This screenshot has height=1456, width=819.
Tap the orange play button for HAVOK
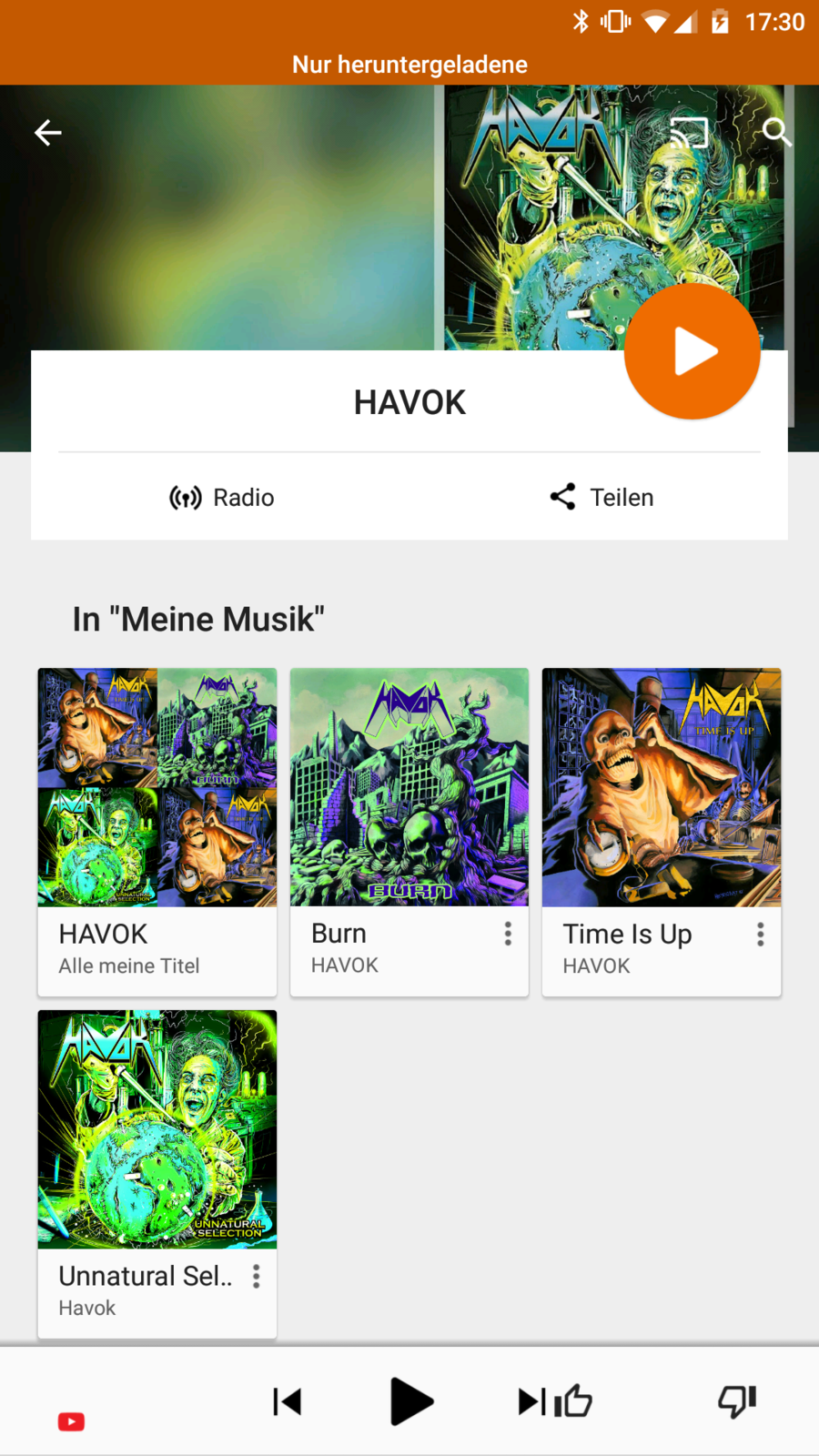click(692, 351)
